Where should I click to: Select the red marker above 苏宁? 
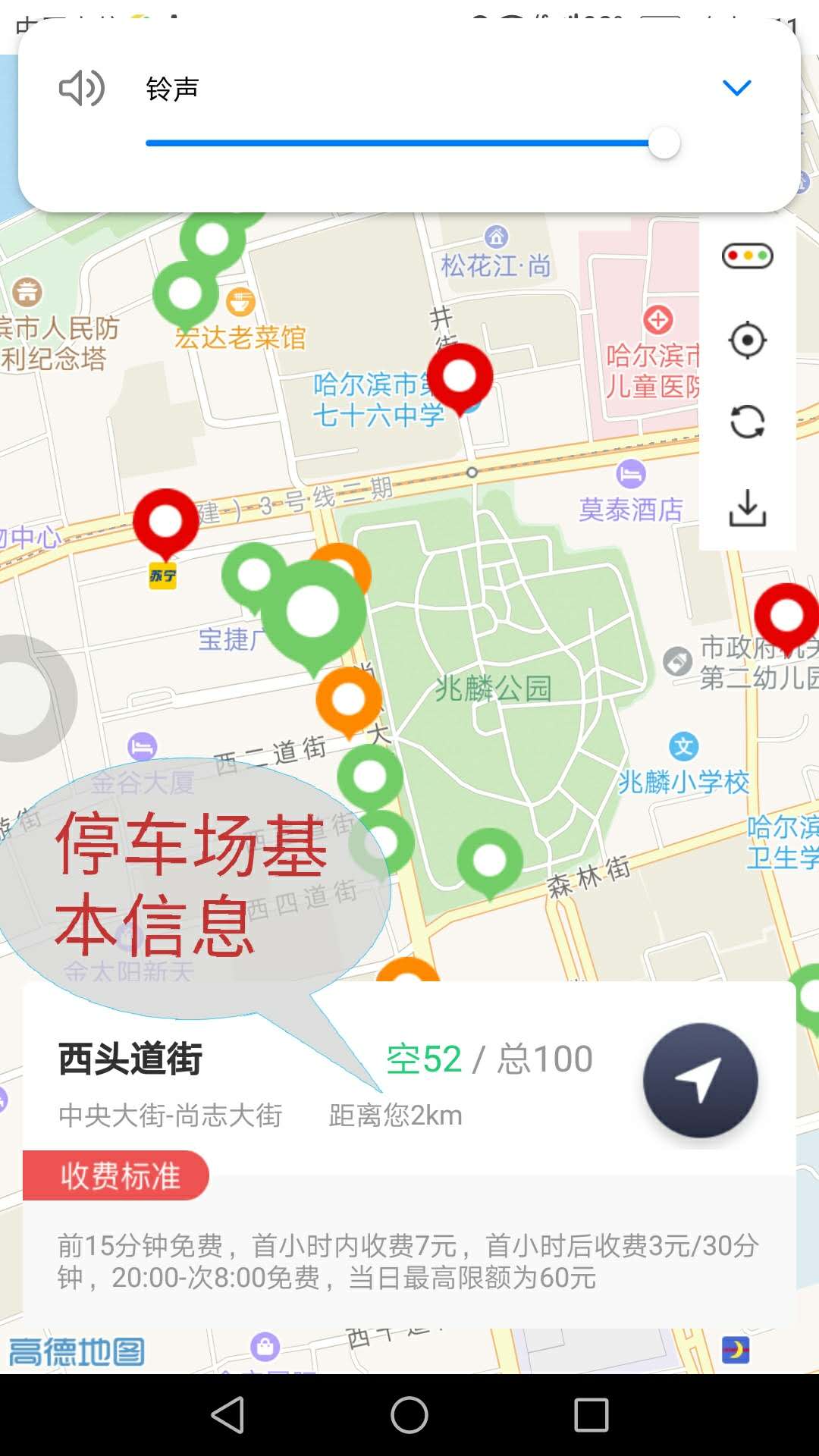[166, 522]
